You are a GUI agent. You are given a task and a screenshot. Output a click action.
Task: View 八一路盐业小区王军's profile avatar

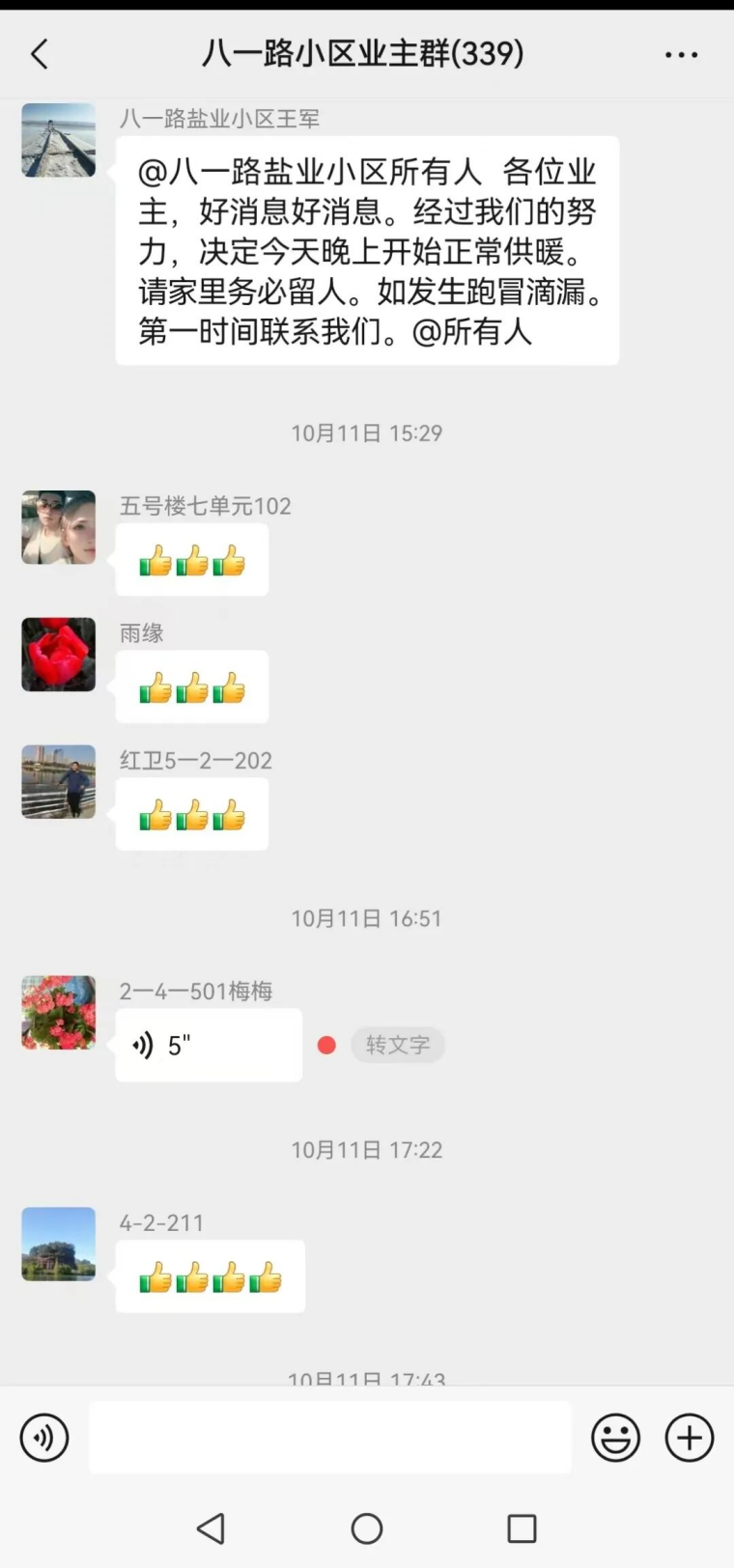tap(59, 141)
